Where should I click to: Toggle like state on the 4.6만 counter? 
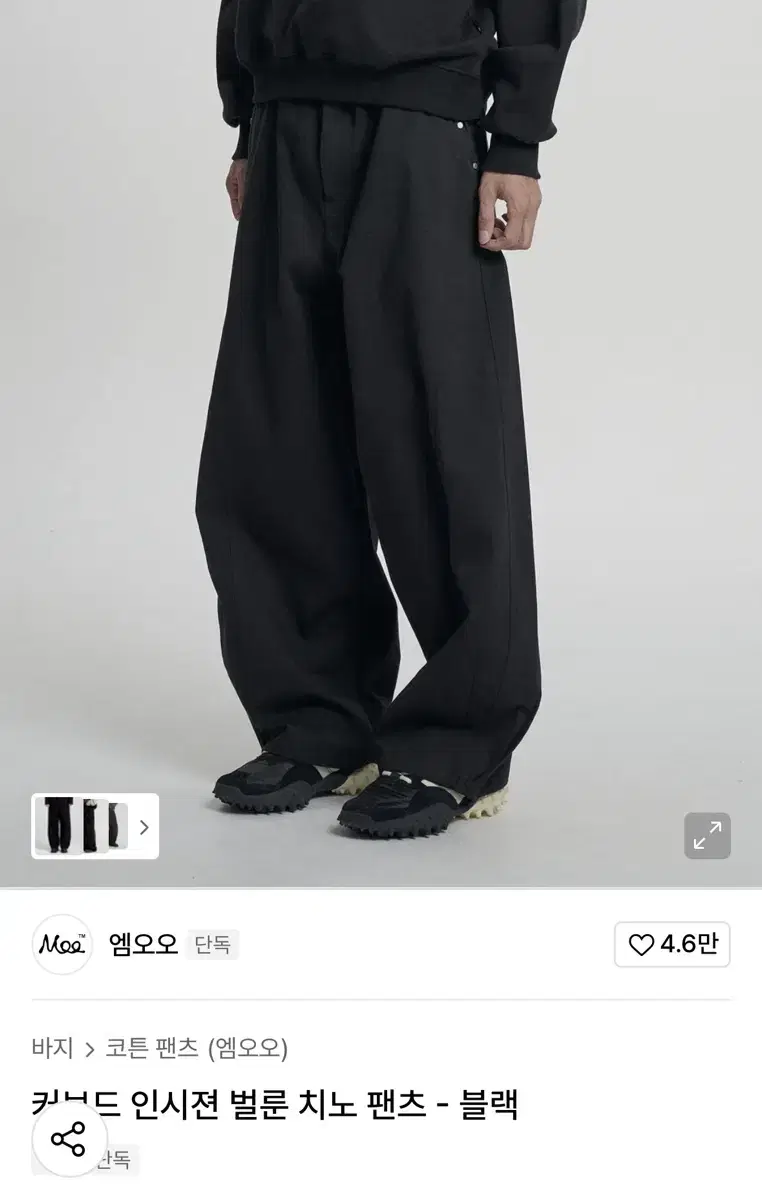tap(672, 944)
